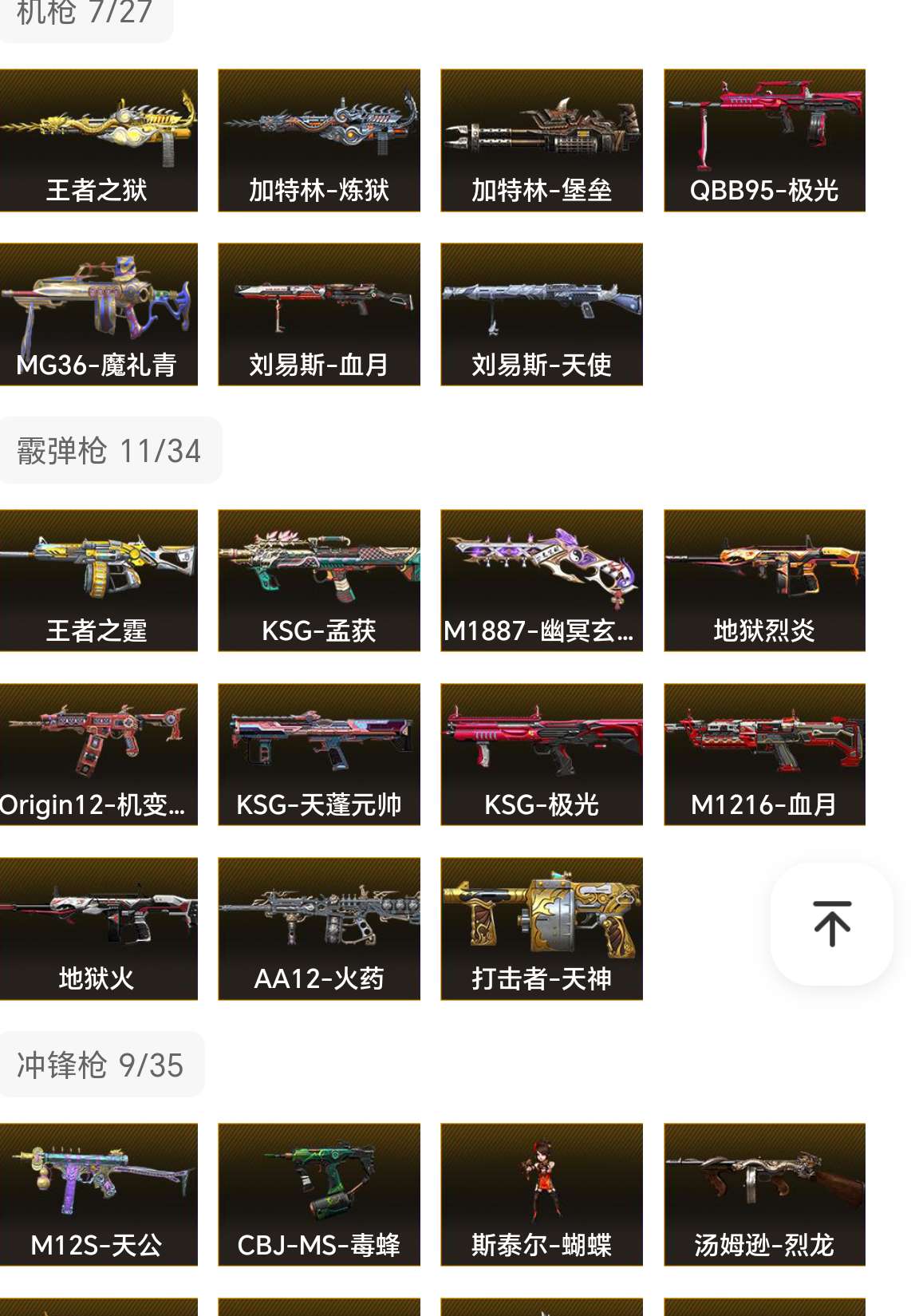This screenshot has width=911, height=1316.
Task: Open the KSG-天蓬元帅 tile
Action: coord(319,754)
